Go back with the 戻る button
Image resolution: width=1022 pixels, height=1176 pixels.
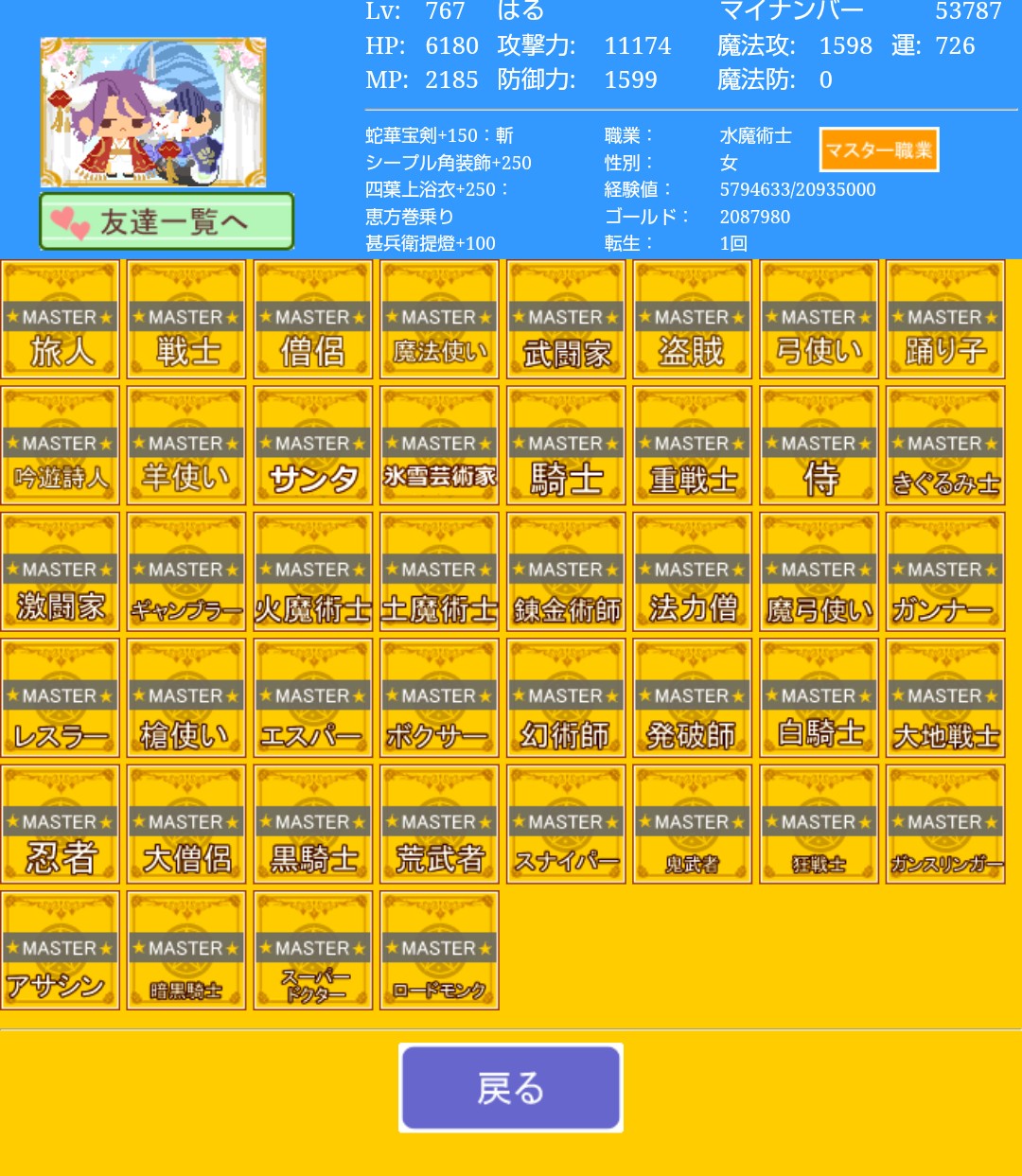(511, 1088)
